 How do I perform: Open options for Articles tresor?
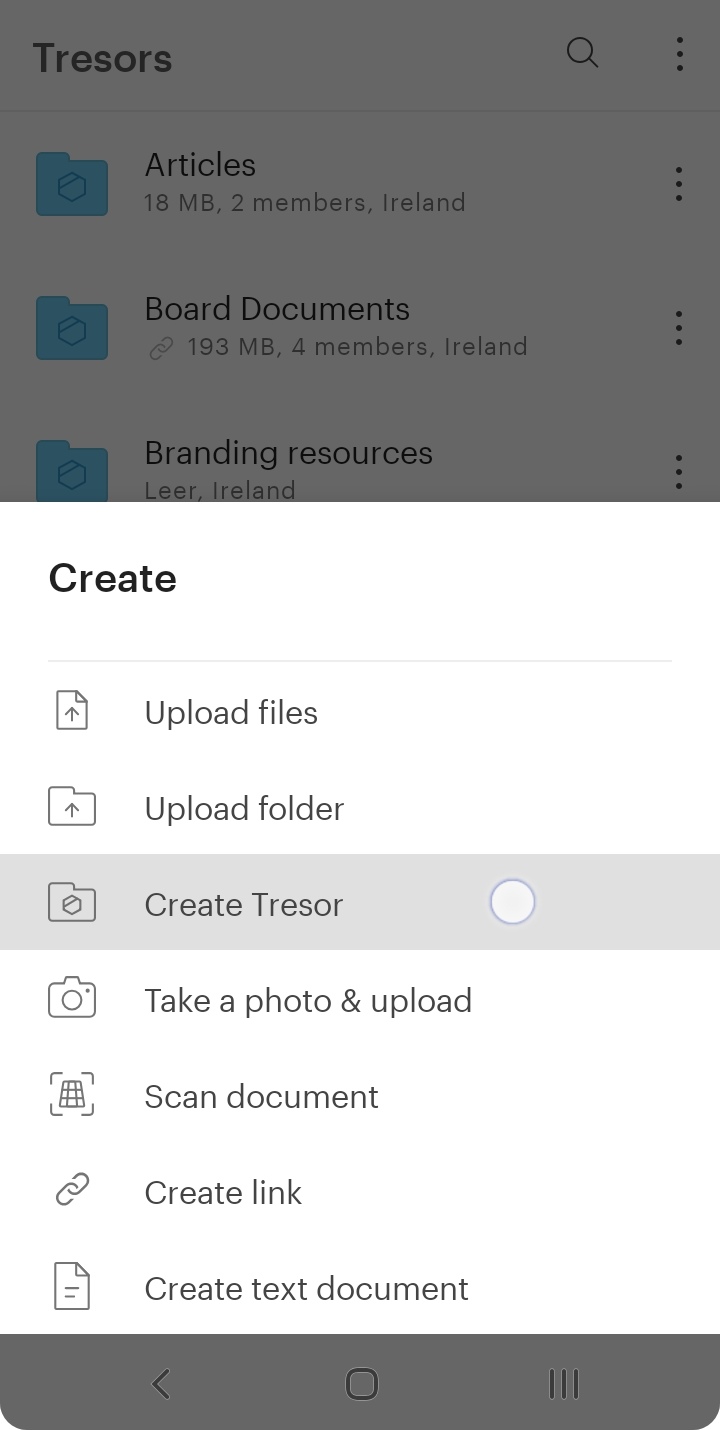click(679, 184)
